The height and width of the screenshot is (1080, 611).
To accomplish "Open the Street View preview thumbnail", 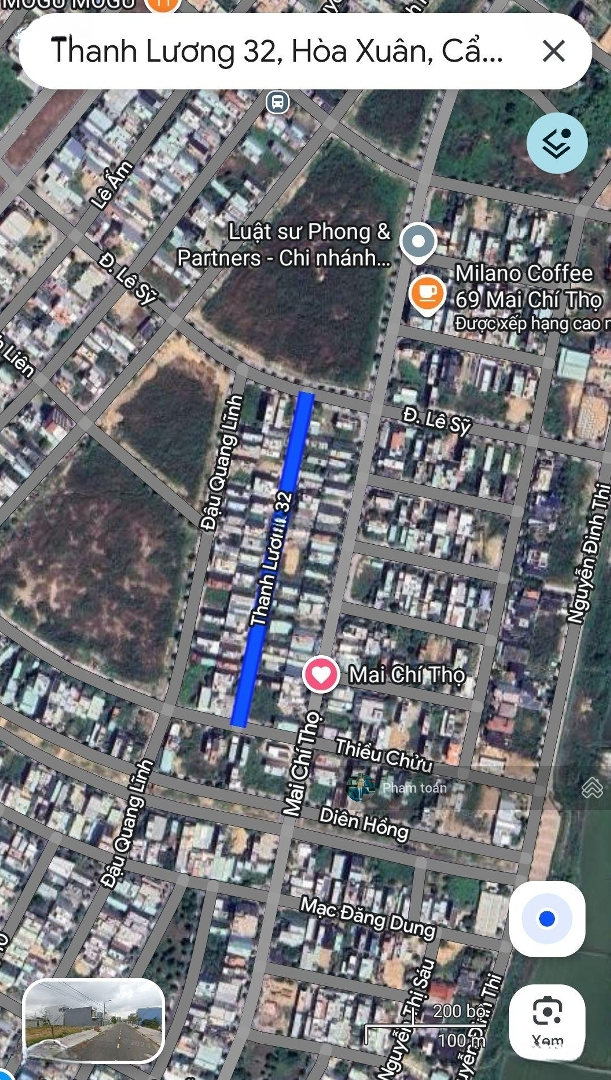I will (x=94, y=1020).
